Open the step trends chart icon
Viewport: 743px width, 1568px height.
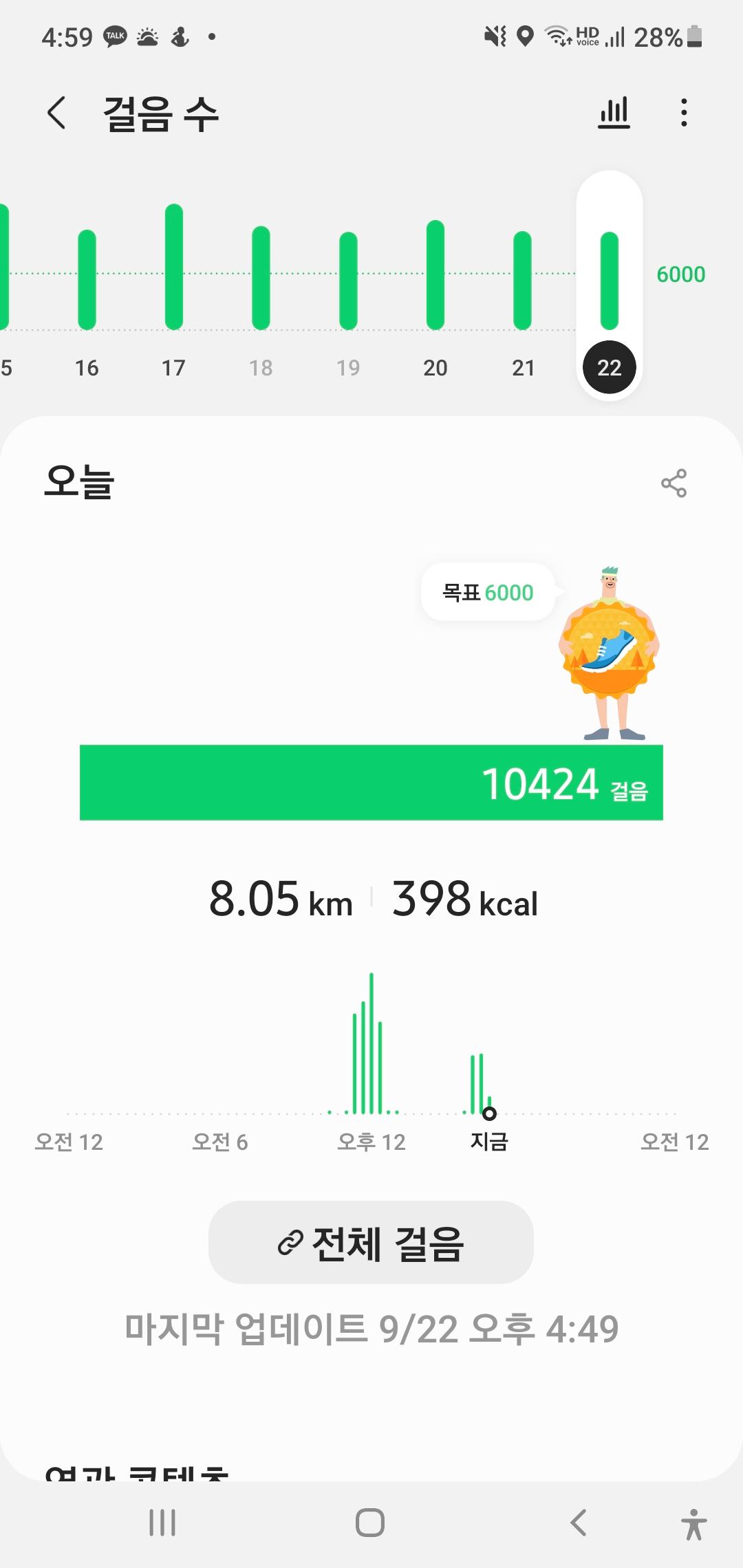coord(614,113)
